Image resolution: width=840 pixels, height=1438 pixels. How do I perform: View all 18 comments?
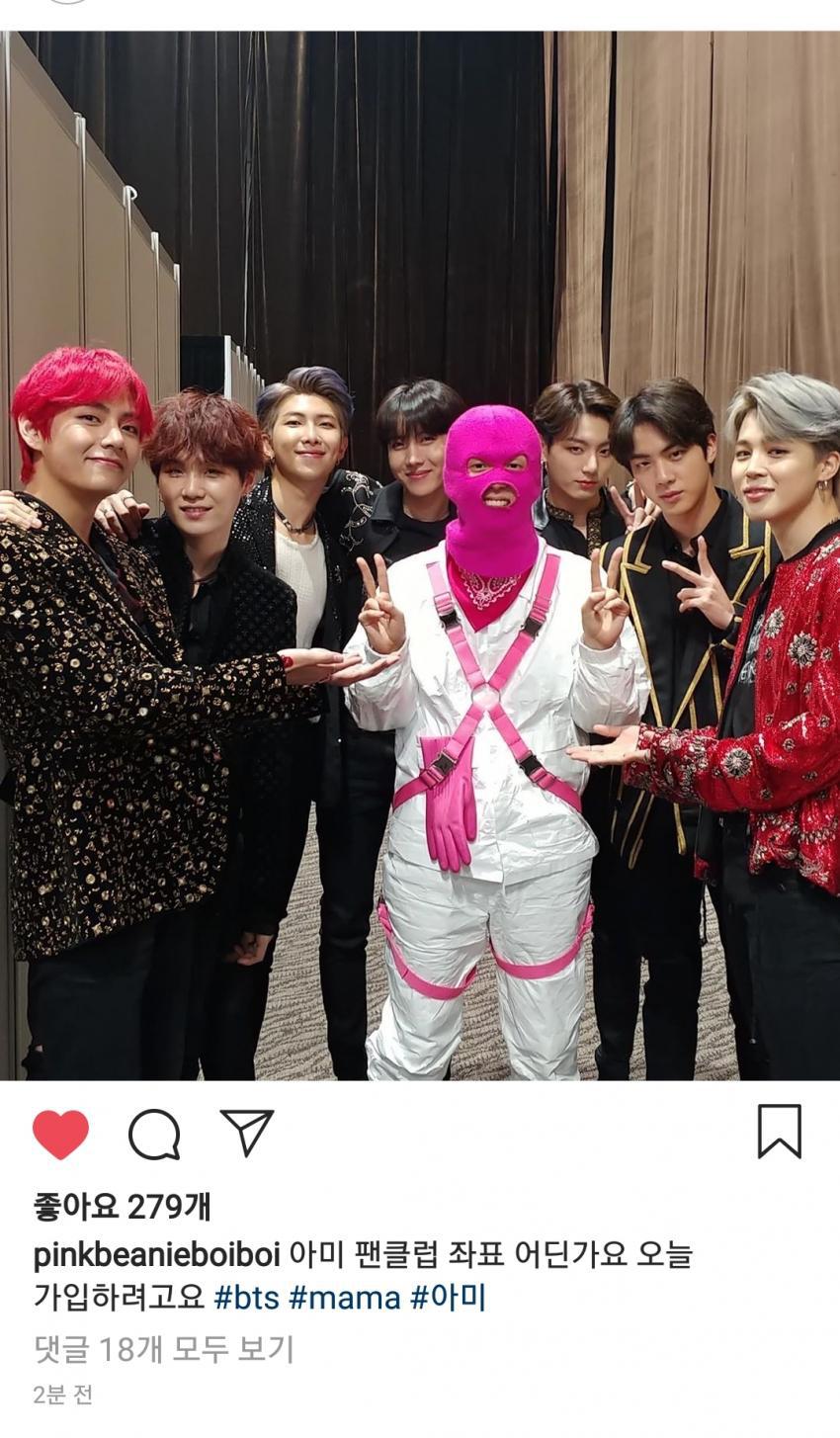coord(163,1349)
